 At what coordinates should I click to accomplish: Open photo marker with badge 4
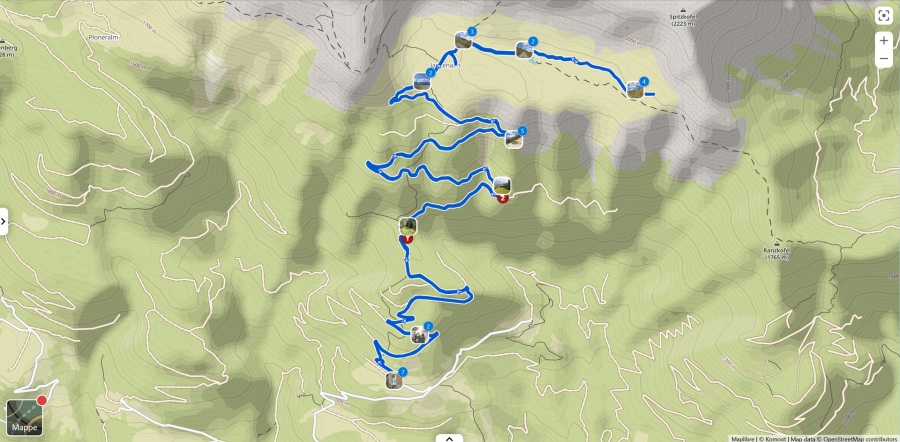(x=635, y=90)
